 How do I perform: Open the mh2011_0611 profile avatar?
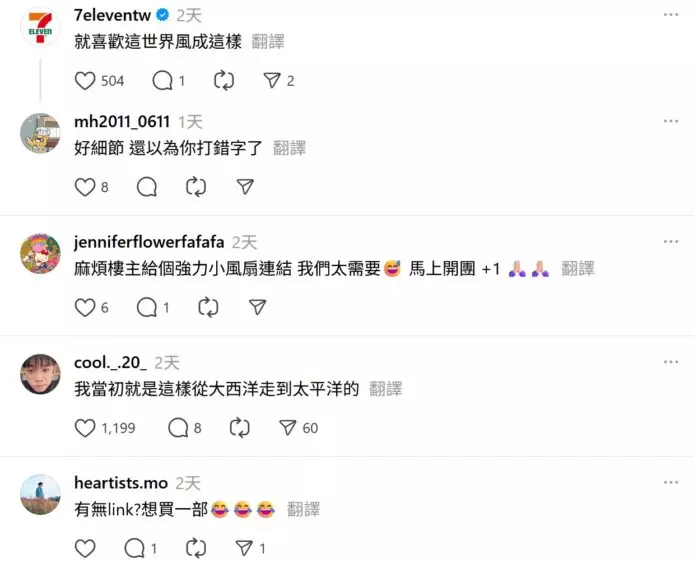[x=40, y=133]
